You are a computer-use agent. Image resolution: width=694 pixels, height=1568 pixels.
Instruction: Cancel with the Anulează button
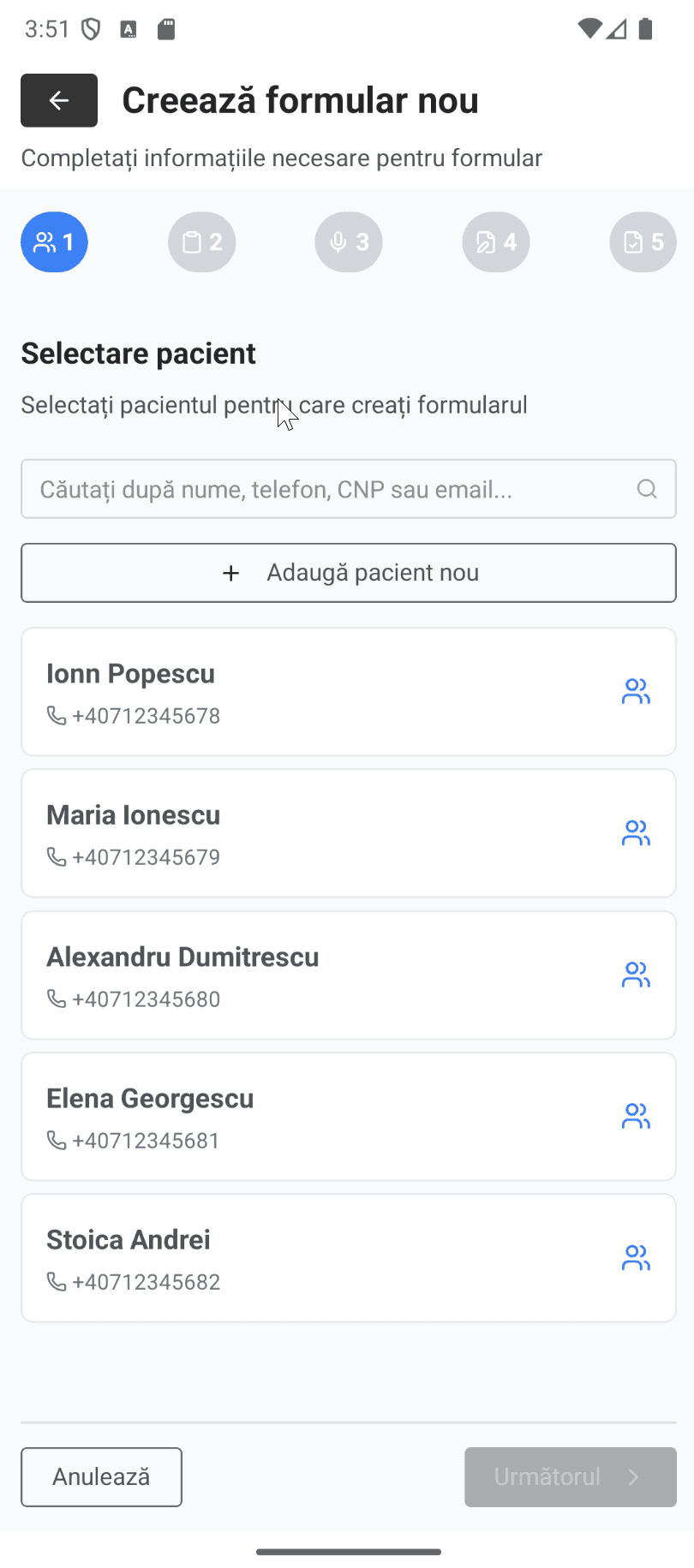pos(101,1477)
